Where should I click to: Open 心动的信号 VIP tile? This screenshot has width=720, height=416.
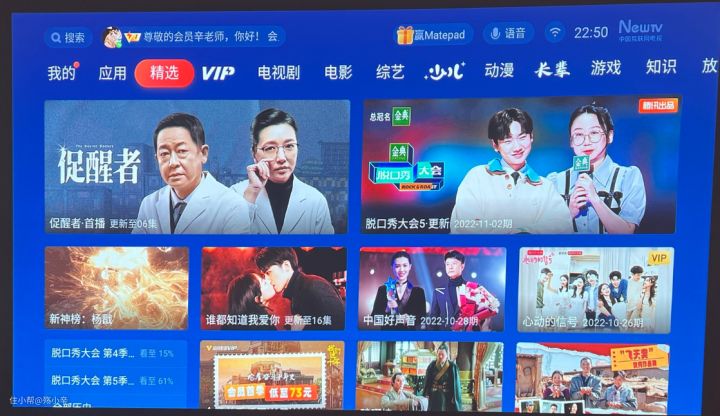(x=595, y=288)
